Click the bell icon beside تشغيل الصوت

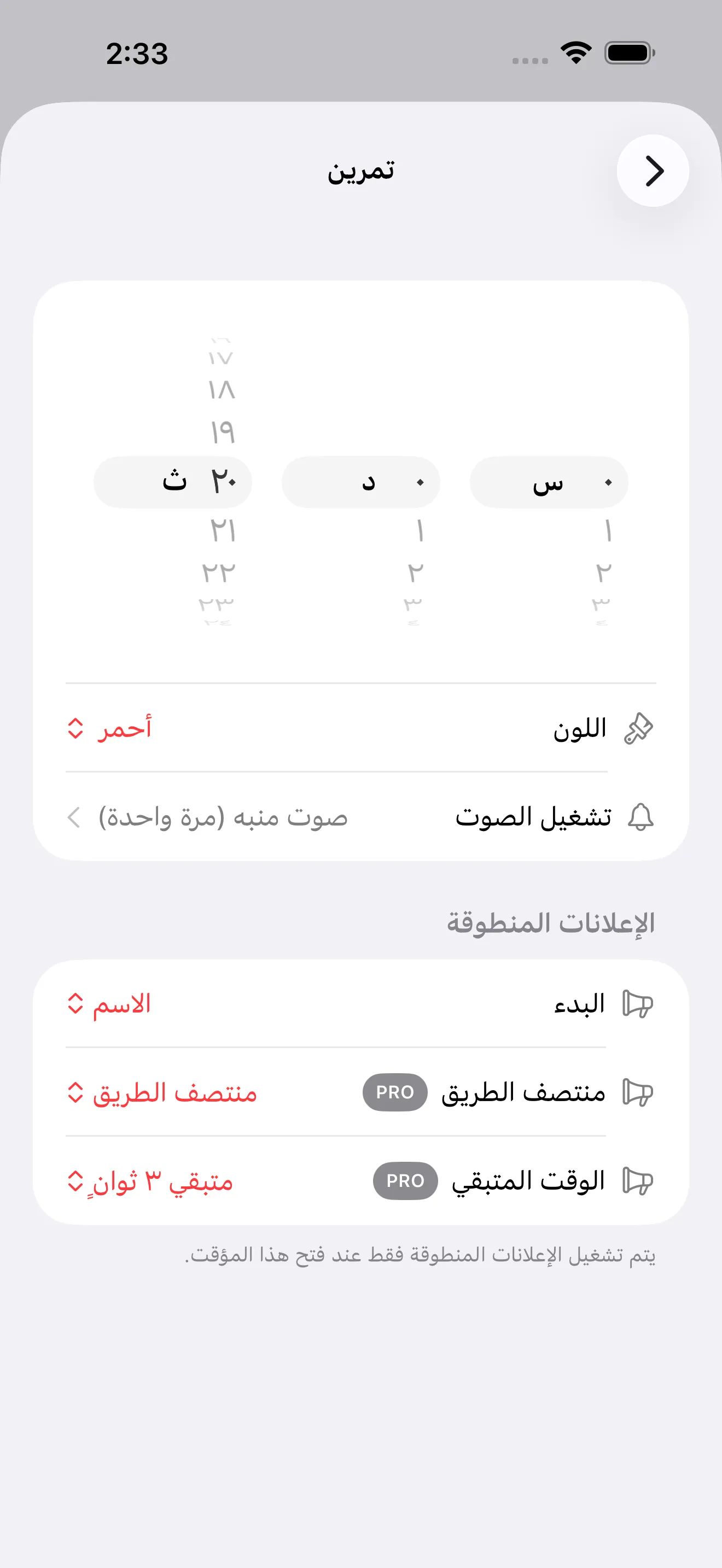click(642, 817)
